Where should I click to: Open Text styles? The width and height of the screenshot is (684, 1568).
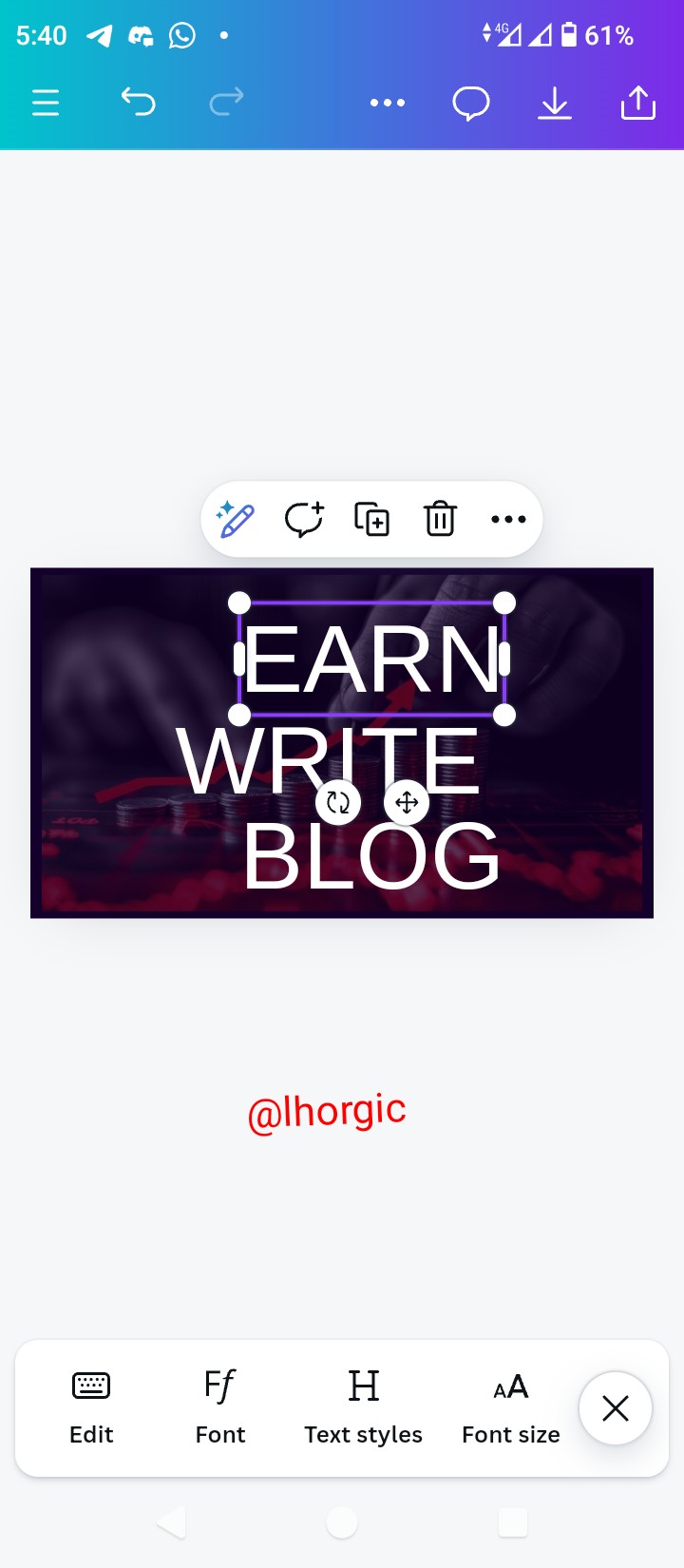tap(363, 1407)
